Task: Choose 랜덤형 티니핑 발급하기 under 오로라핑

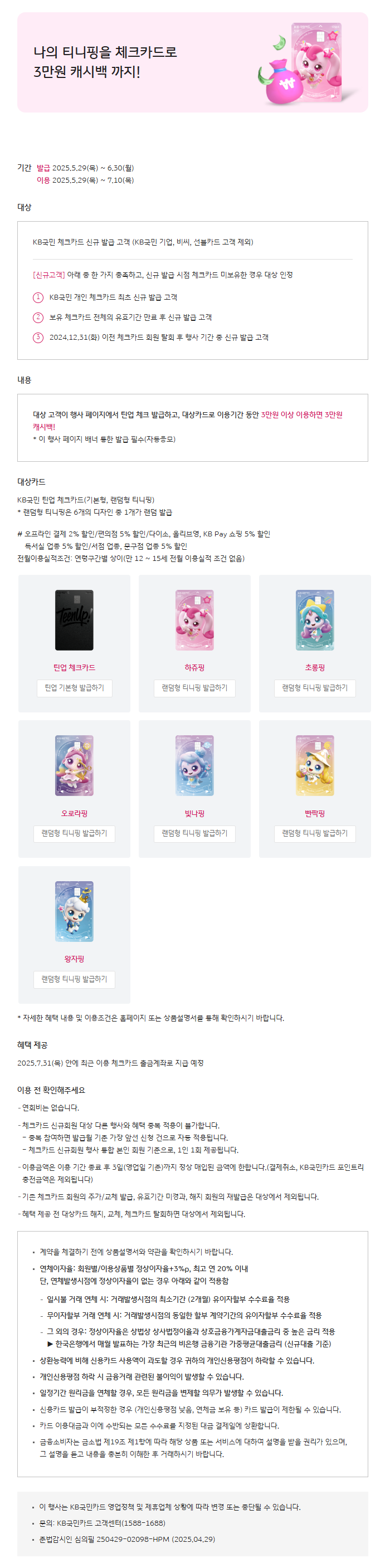Action: [74, 833]
